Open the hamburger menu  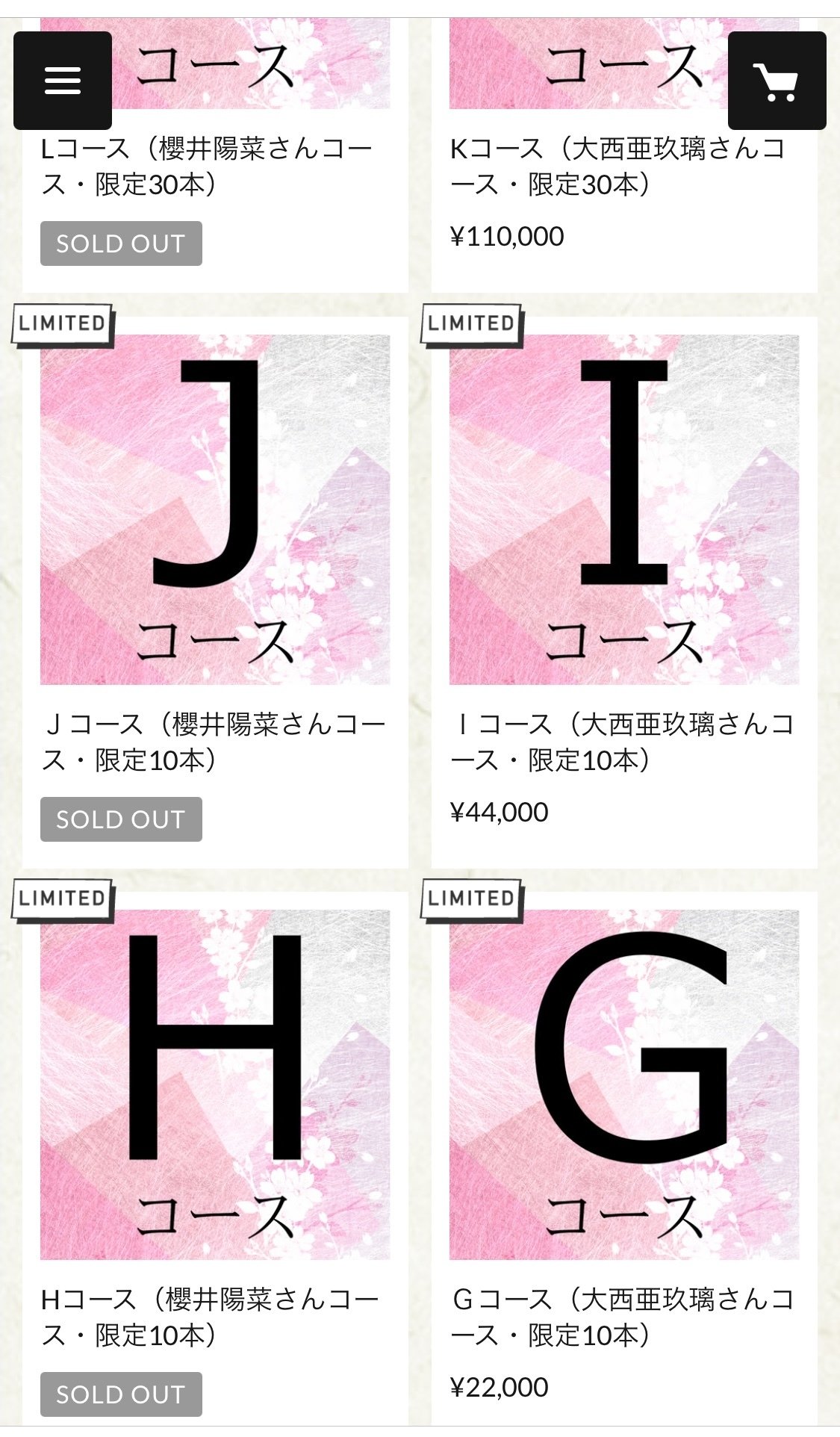[63, 81]
